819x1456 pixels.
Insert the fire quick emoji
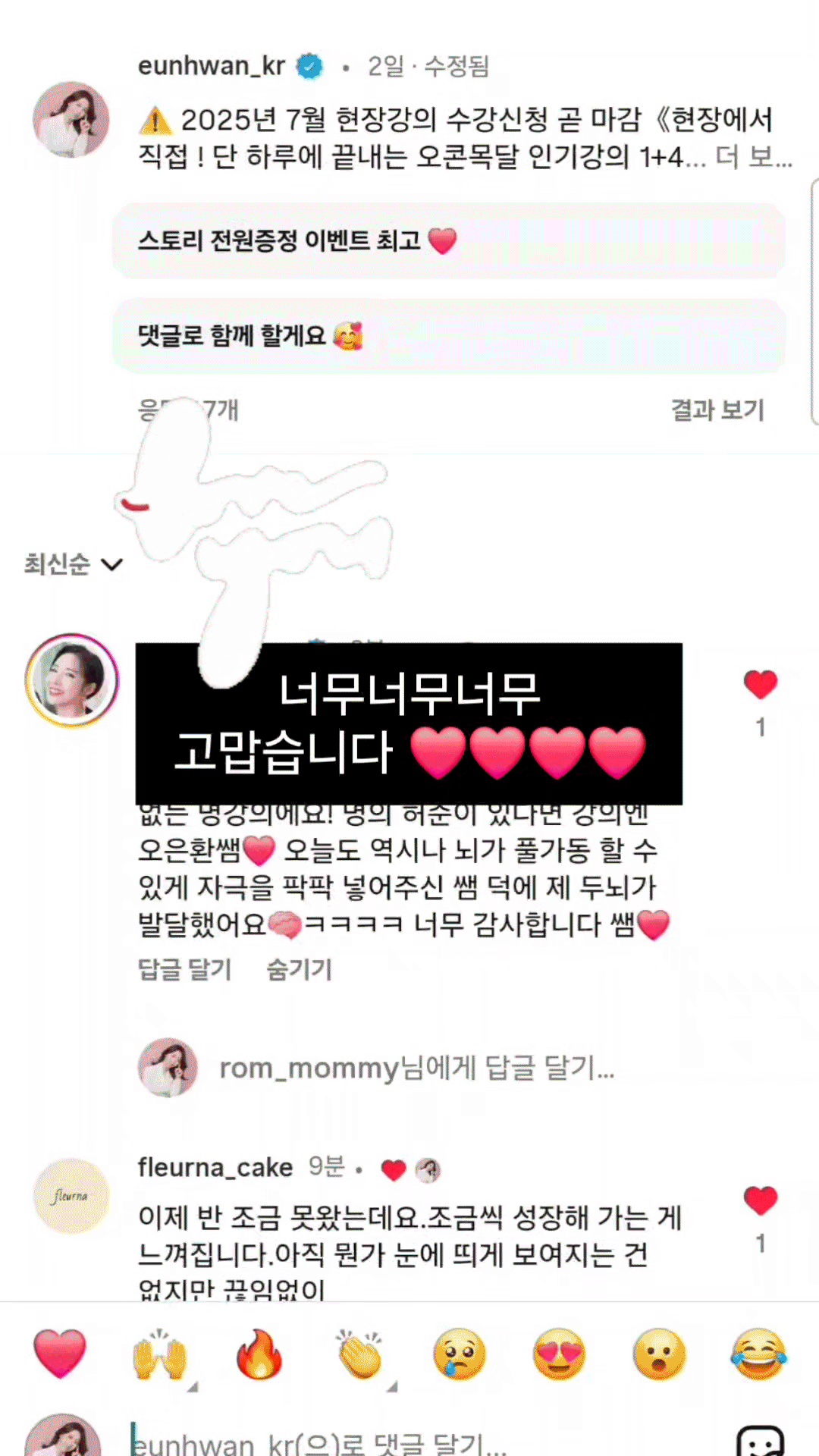click(259, 1355)
